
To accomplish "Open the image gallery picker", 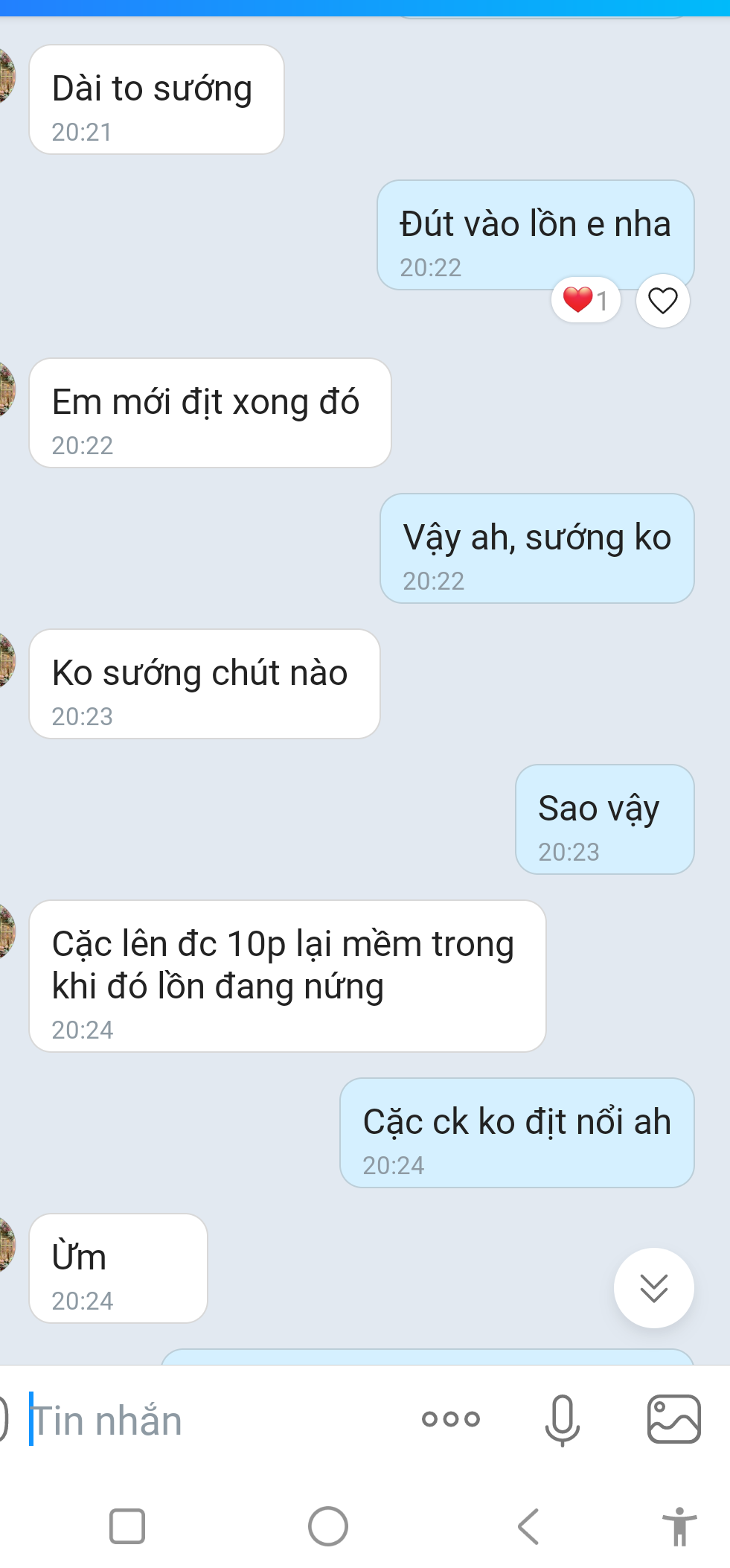I will pyautogui.click(x=673, y=1419).
